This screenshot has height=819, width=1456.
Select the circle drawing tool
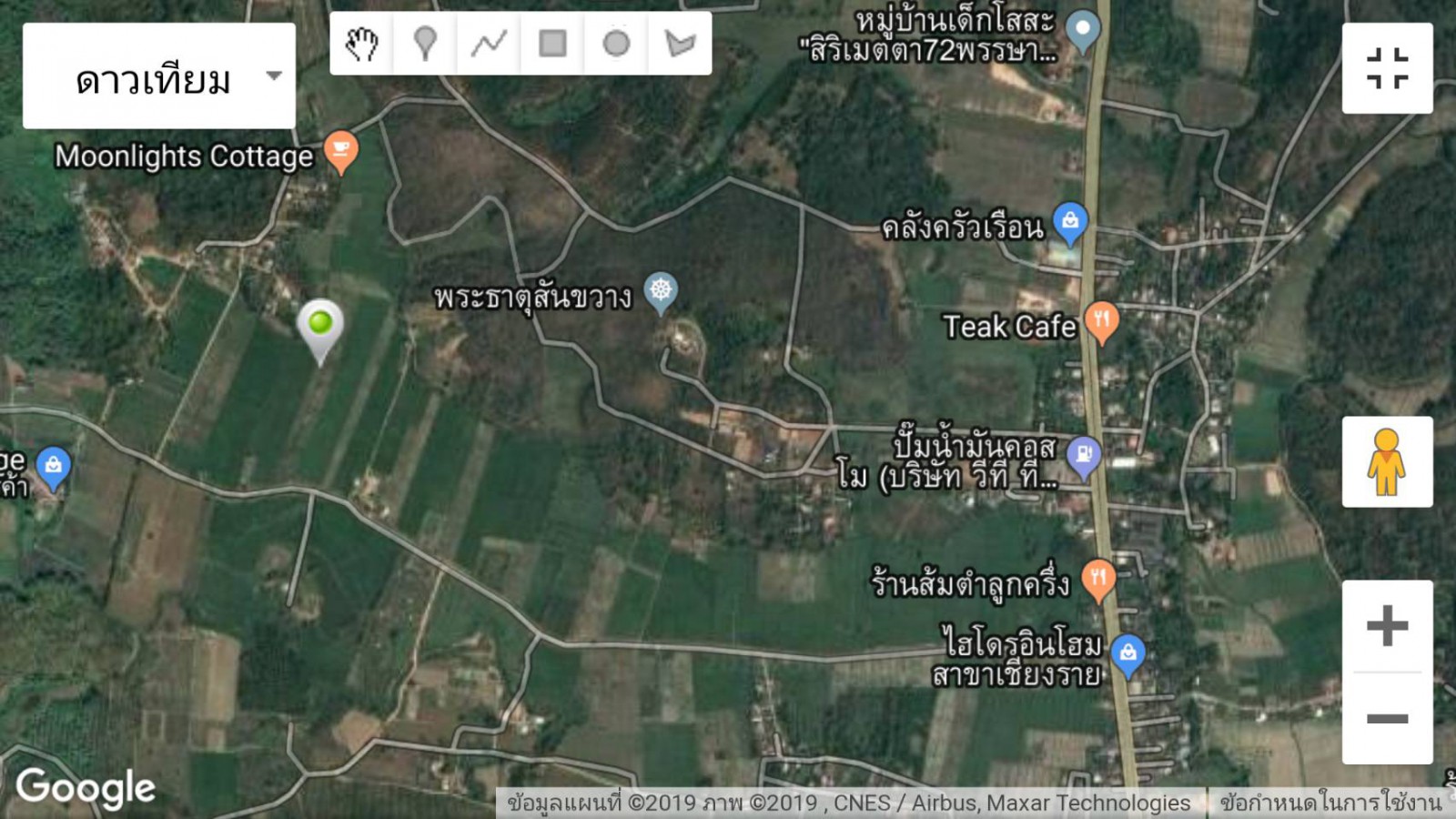[x=616, y=43]
